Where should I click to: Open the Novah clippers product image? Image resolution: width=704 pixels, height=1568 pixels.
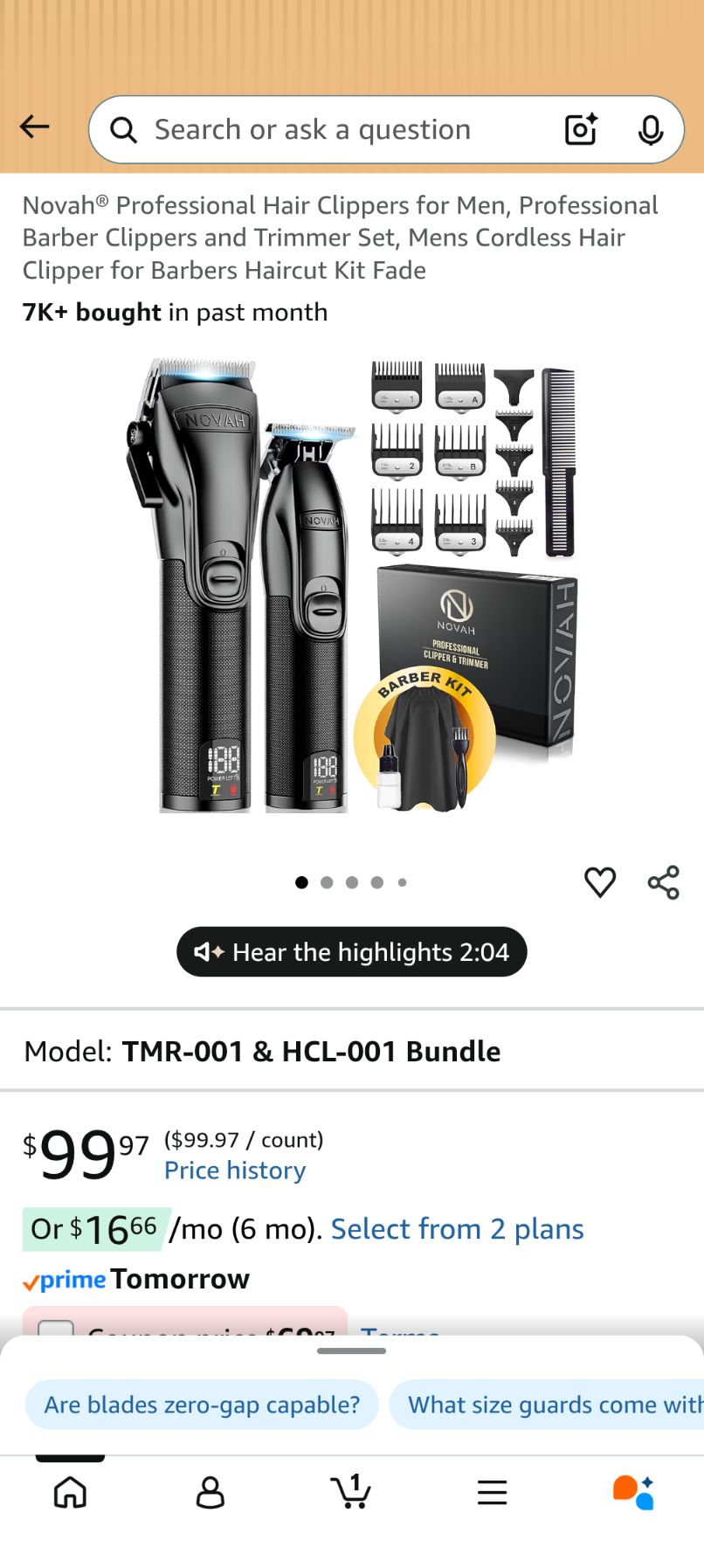click(351, 585)
